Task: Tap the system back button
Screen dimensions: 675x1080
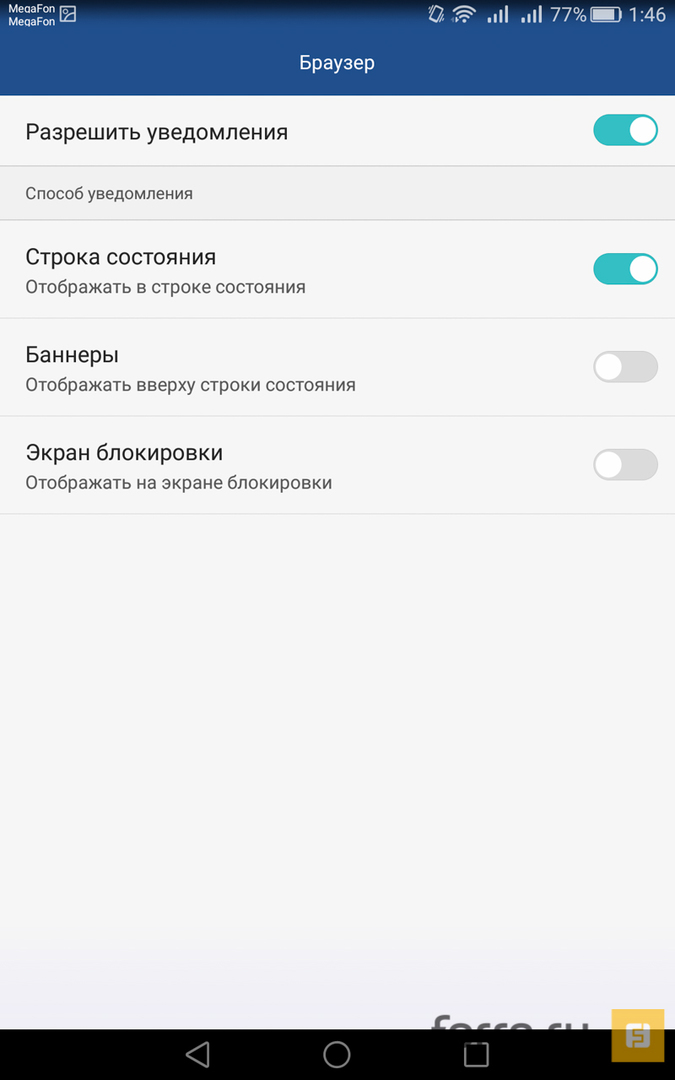Action: point(198,1053)
